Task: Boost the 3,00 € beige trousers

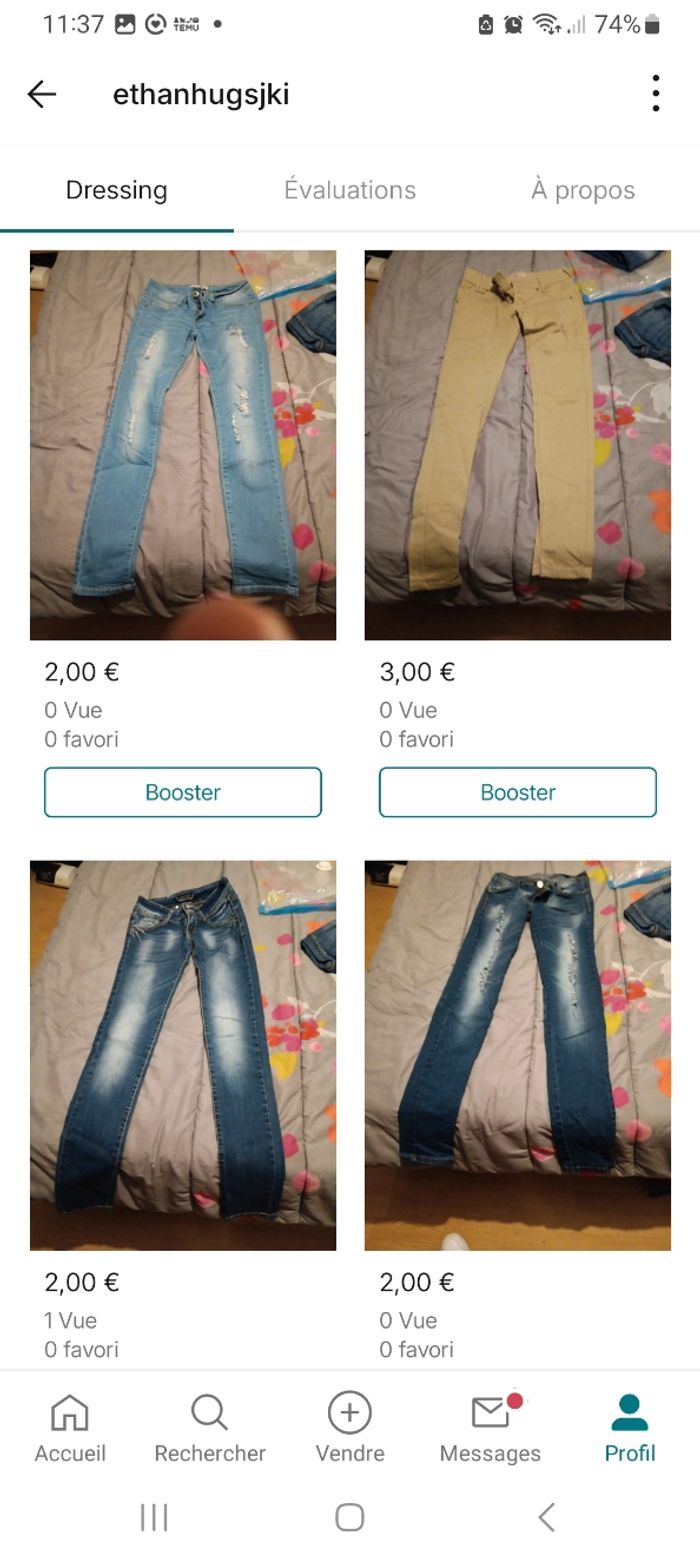Action: 517,792
